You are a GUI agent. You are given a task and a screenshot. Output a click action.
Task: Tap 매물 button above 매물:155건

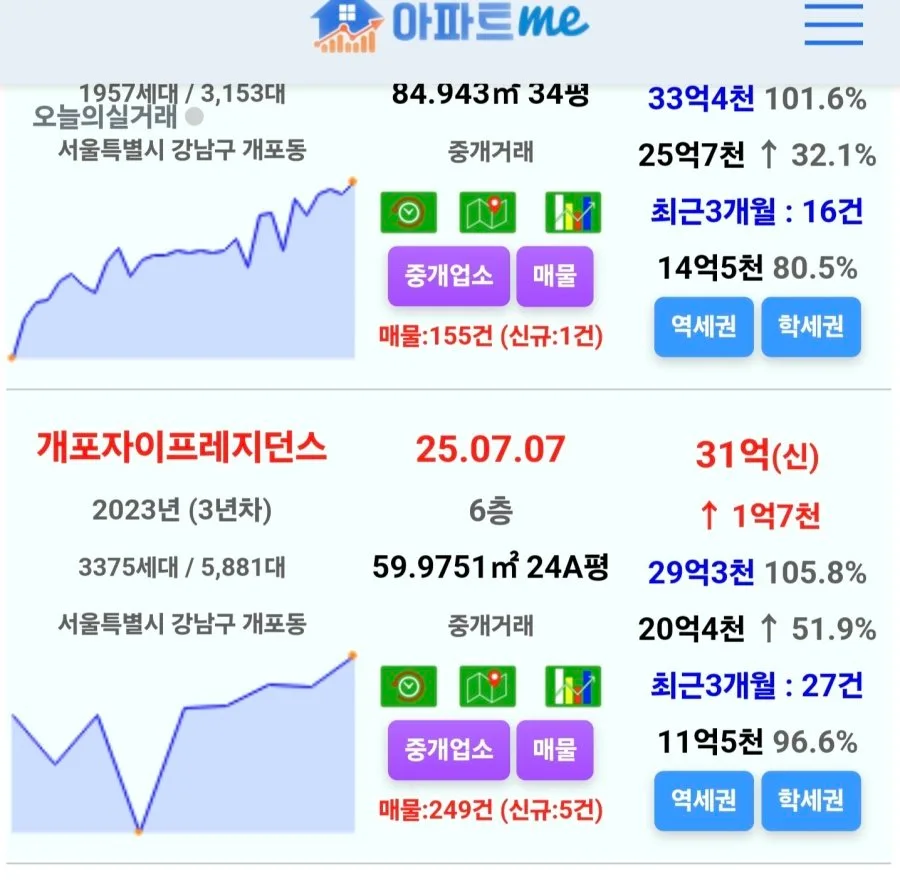pos(554,276)
